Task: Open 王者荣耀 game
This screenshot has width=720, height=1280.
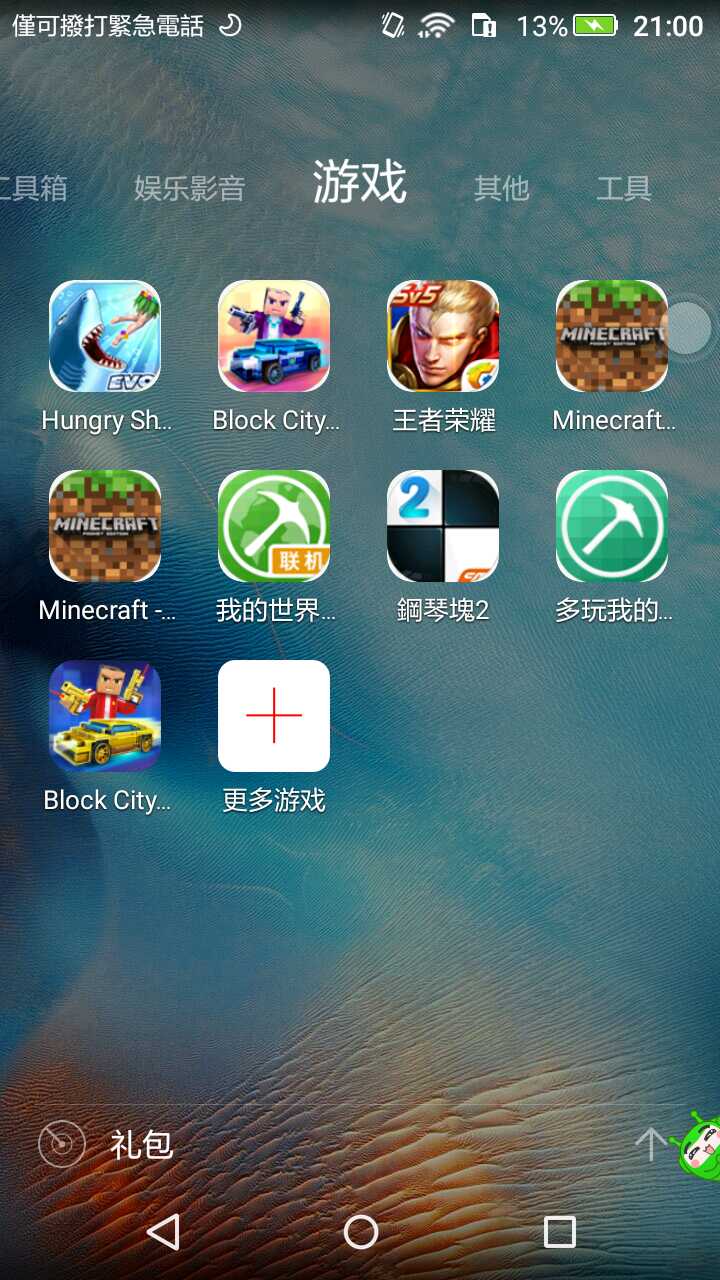Action: coord(443,336)
